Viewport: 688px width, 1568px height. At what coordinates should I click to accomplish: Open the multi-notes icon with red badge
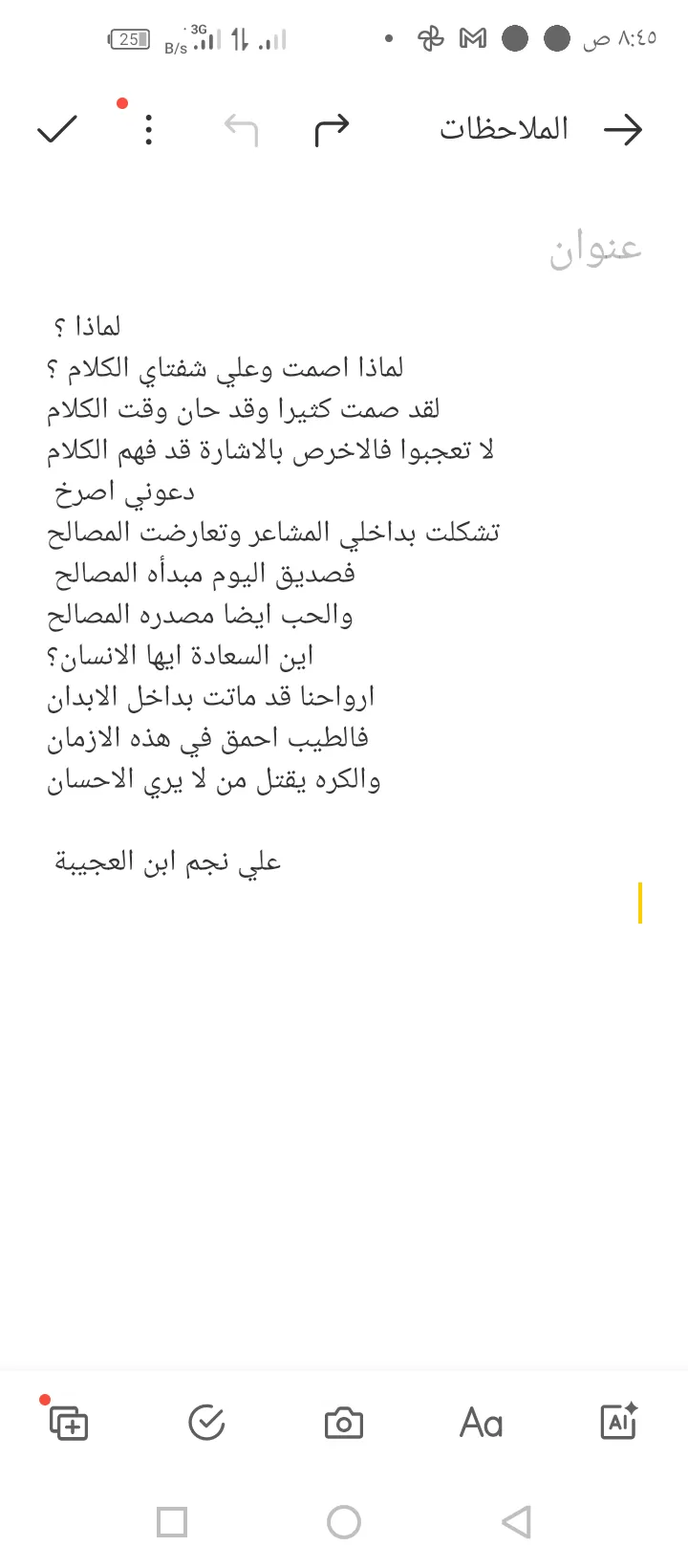coord(67,1422)
